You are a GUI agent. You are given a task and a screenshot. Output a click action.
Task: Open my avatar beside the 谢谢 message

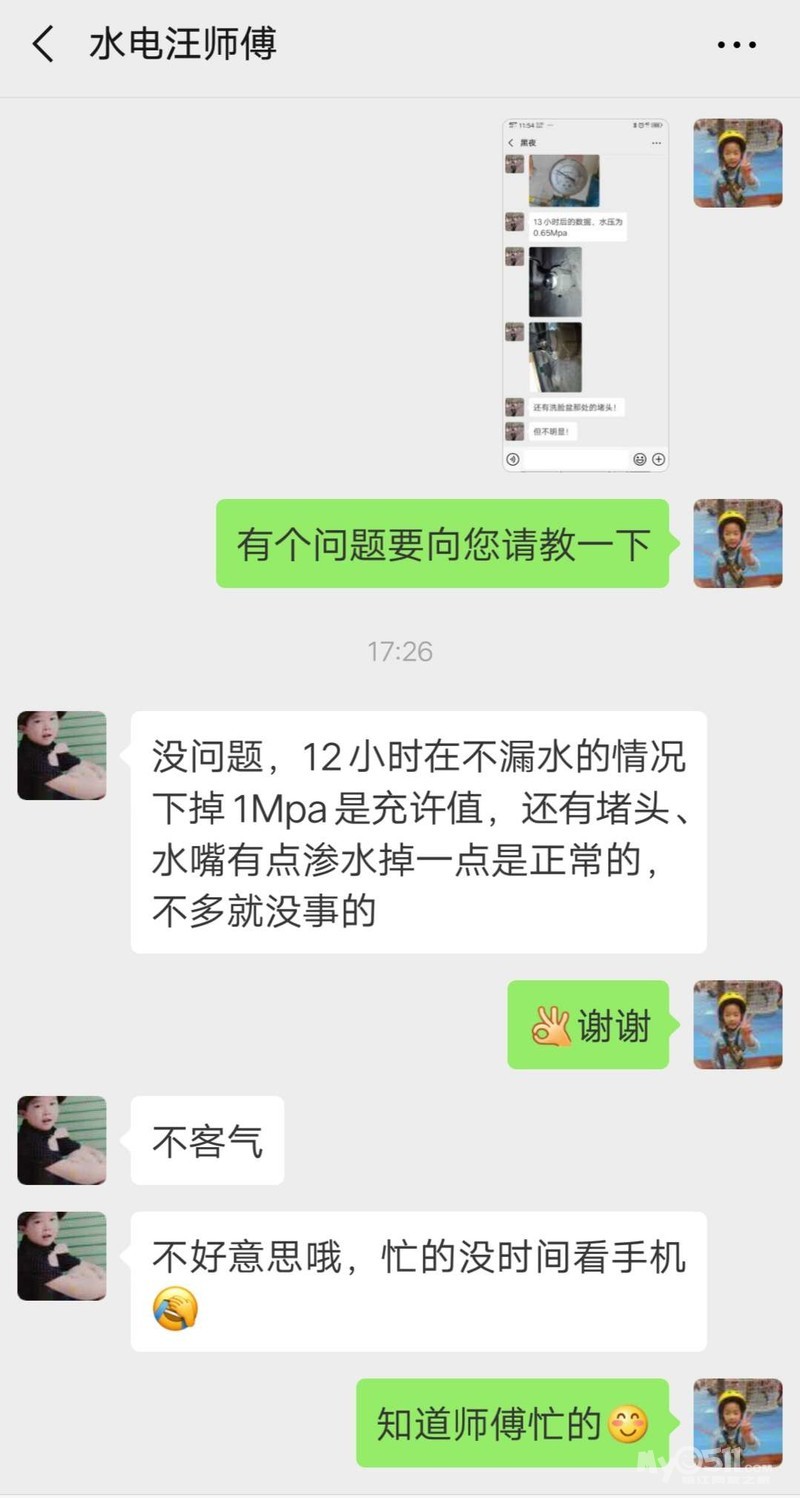[738, 1024]
